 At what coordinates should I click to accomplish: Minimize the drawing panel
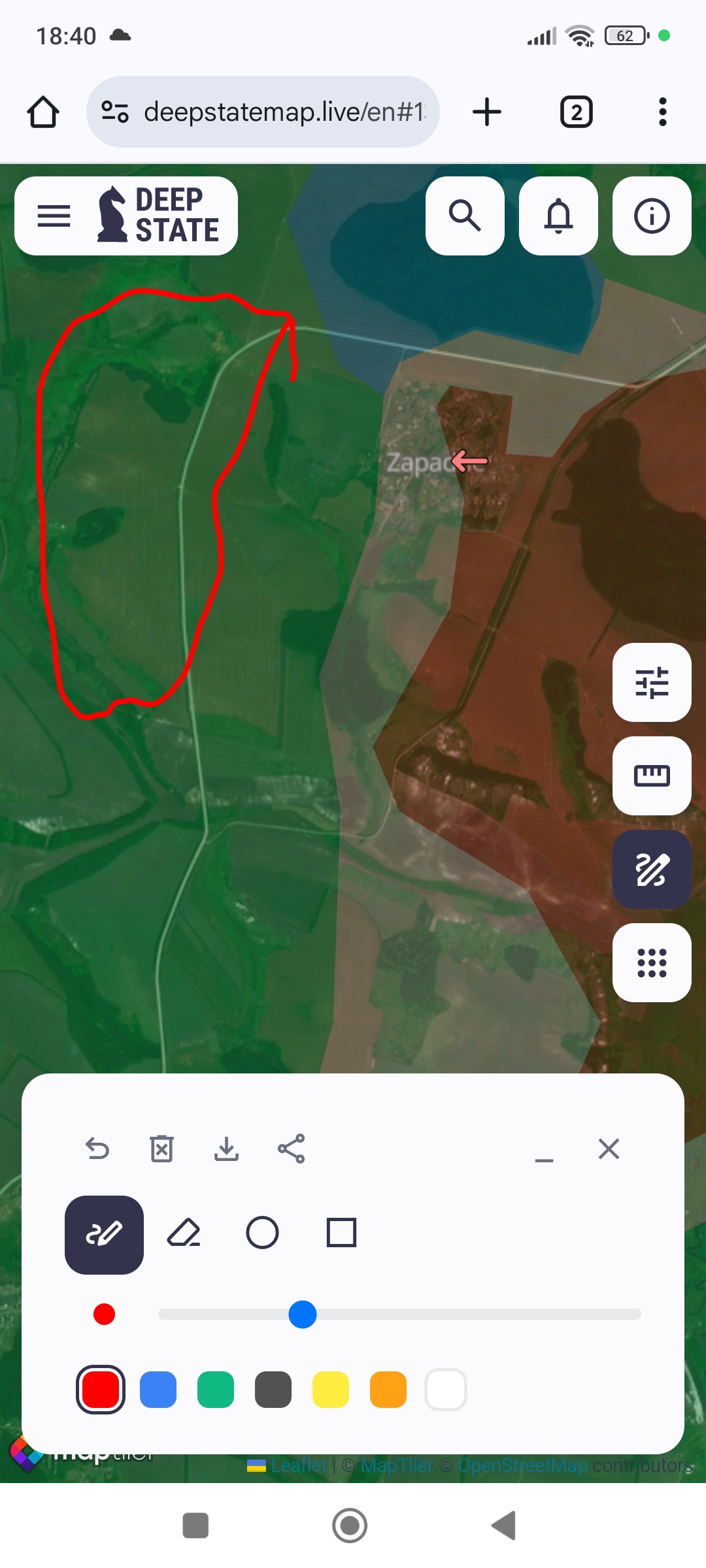tap(544, 1153)
